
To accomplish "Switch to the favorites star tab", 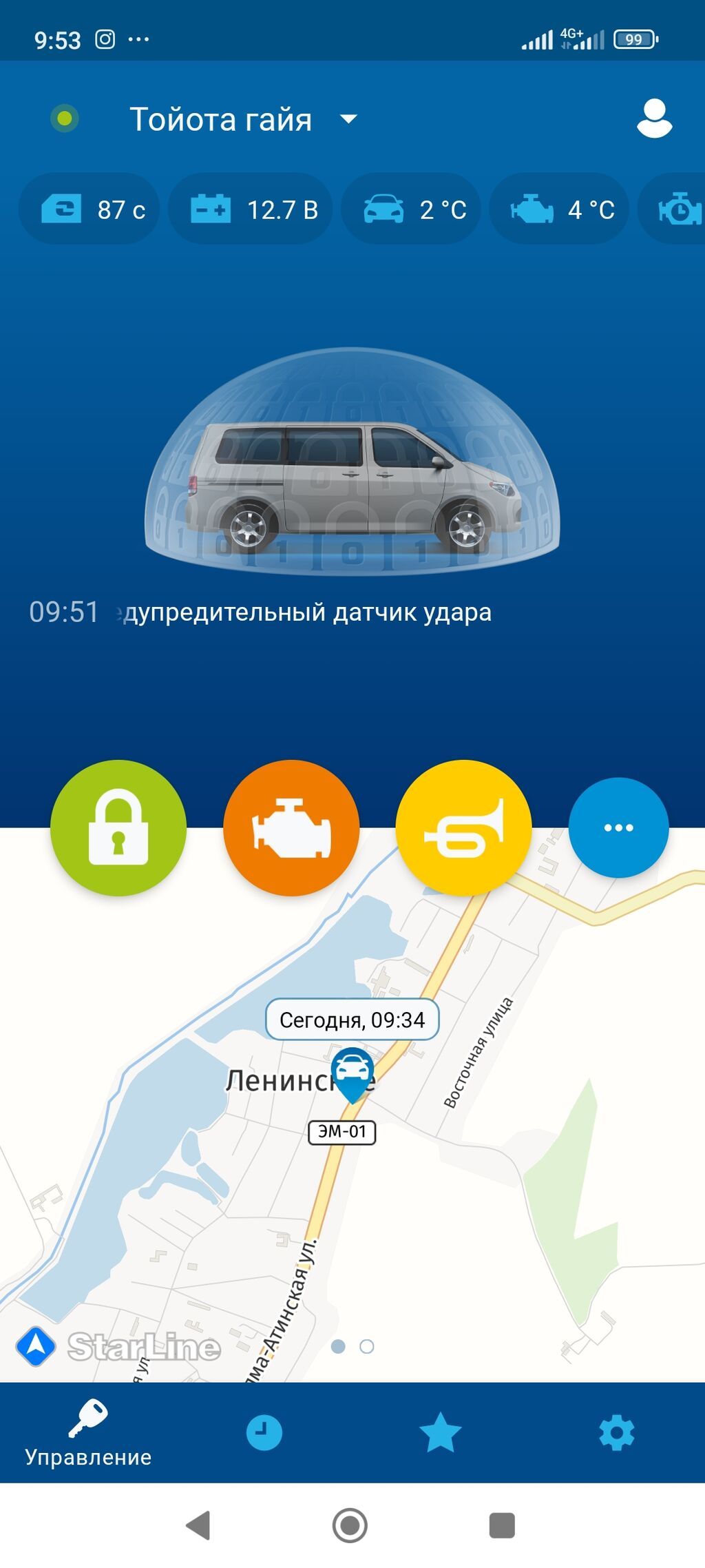I will 440,1433.
